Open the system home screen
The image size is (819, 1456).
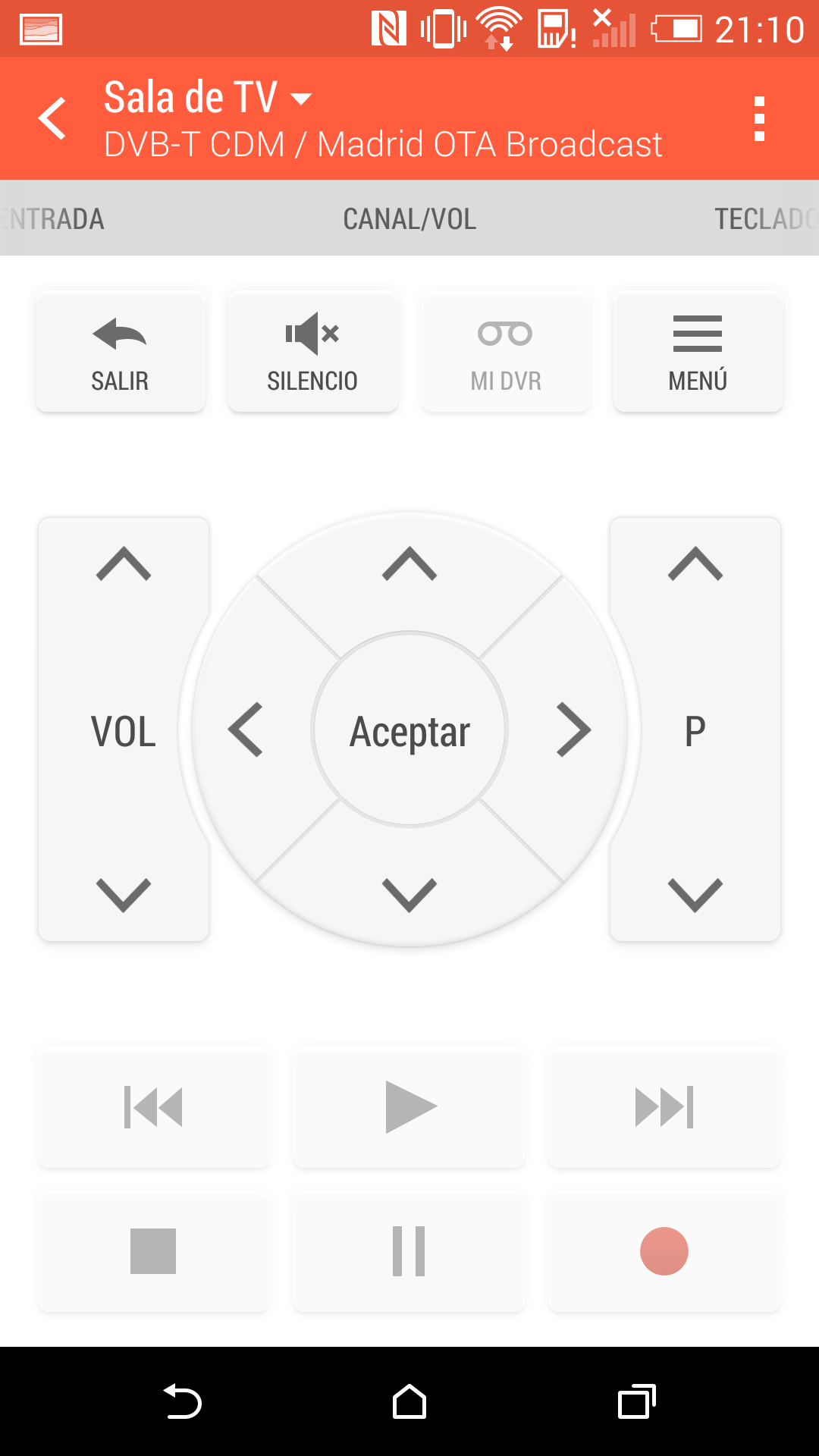[x=409, y=1401]
